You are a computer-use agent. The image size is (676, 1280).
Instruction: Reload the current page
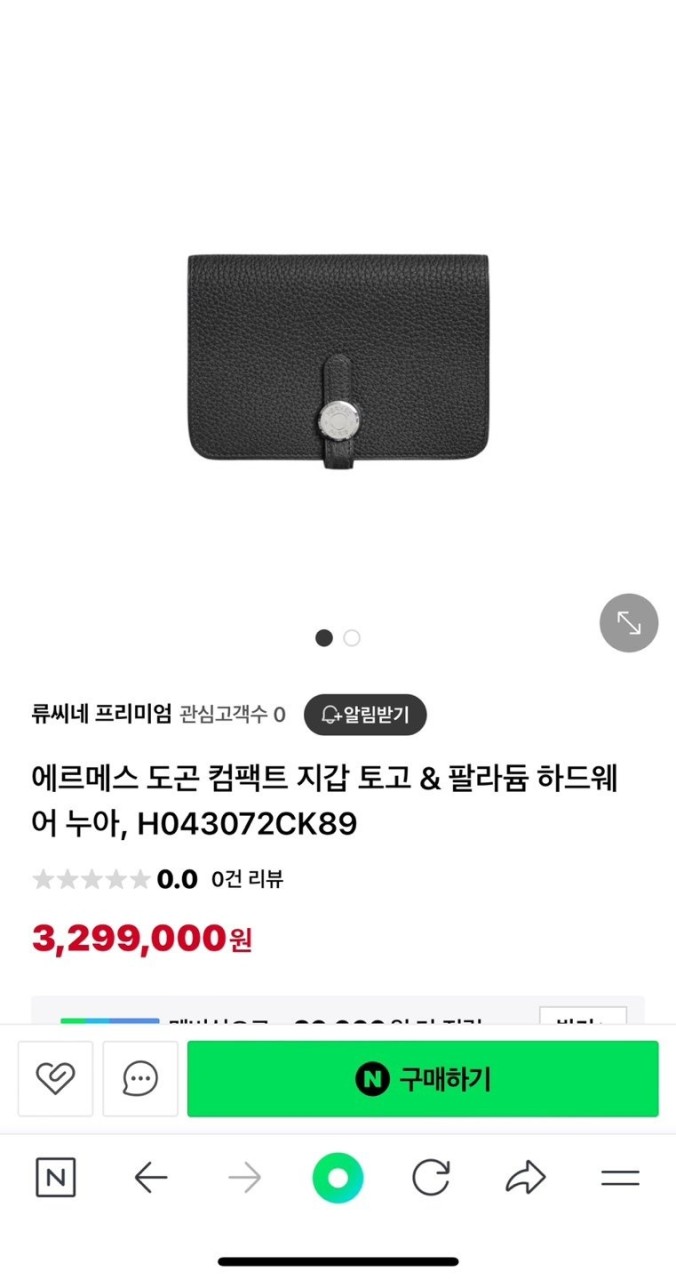431,1178
